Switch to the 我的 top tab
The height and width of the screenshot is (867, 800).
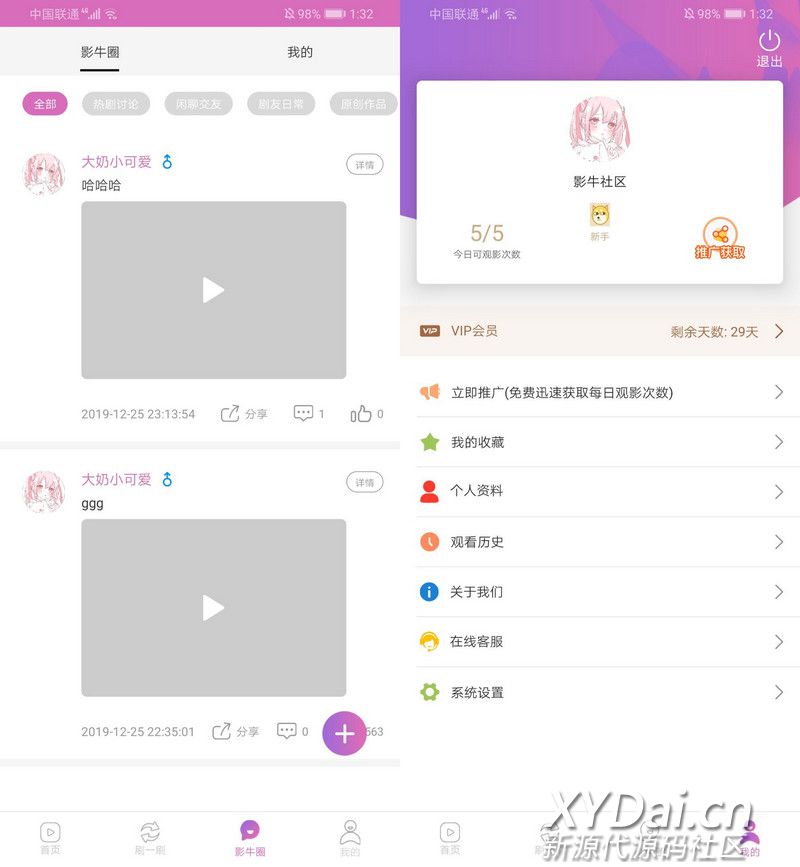pos(300,52)
